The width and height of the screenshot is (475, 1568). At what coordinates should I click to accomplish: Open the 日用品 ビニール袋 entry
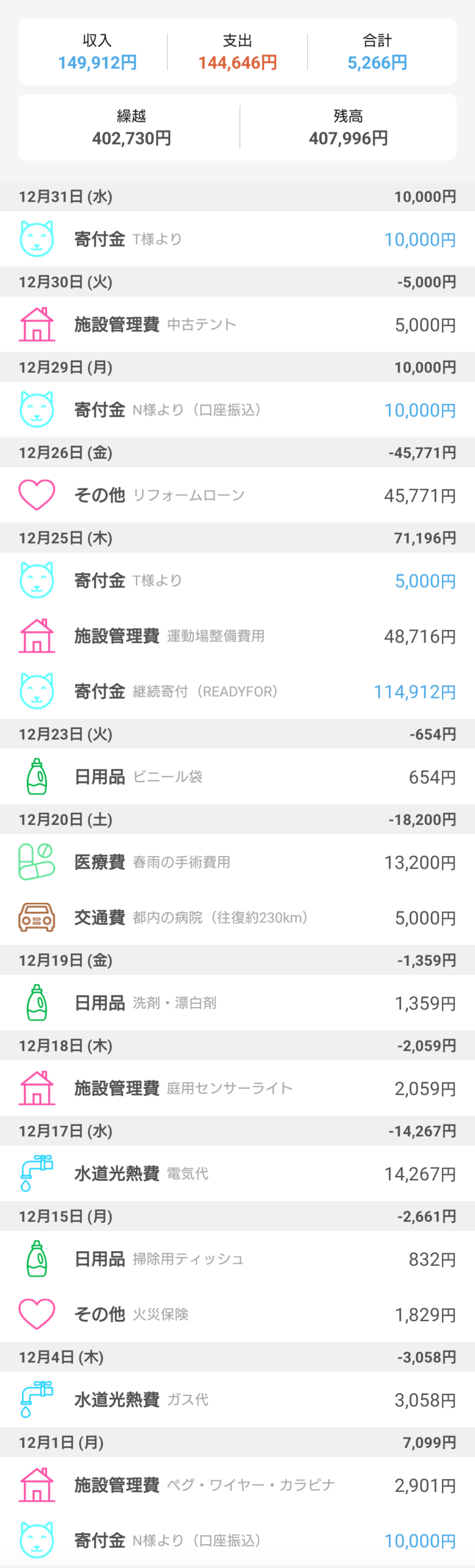[238, 777]
